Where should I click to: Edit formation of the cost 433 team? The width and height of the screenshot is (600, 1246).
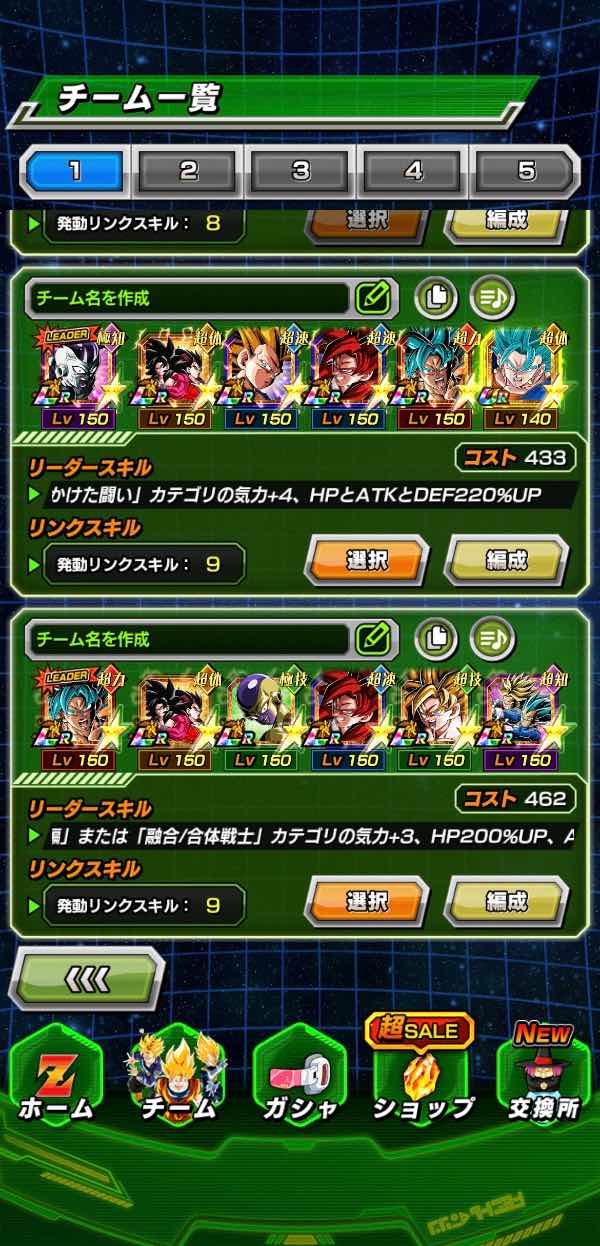point(507,561)
